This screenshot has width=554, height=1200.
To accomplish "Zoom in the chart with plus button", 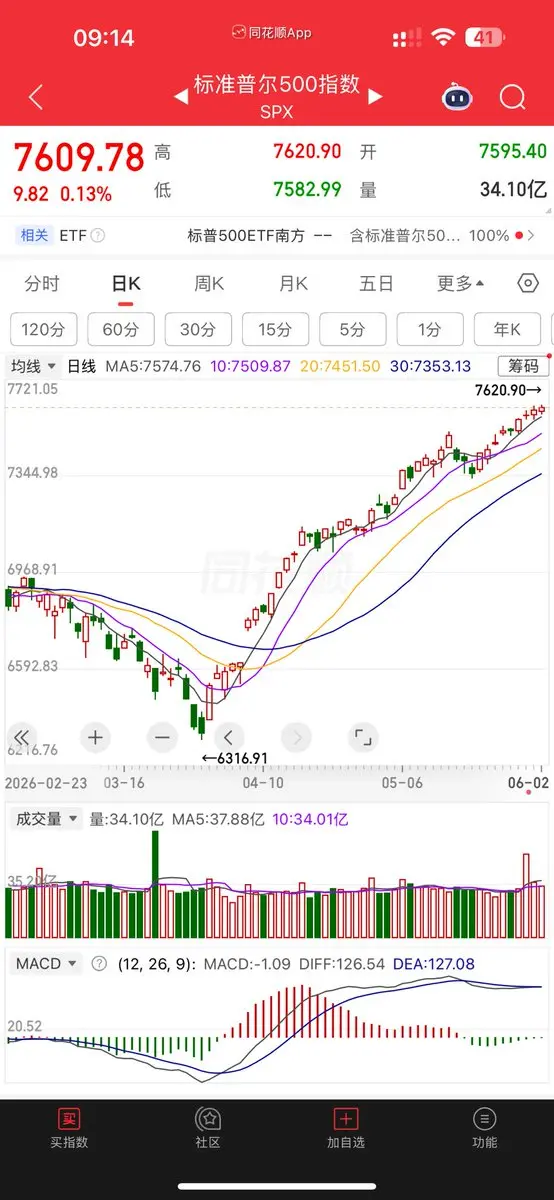I will coord(95,738).
